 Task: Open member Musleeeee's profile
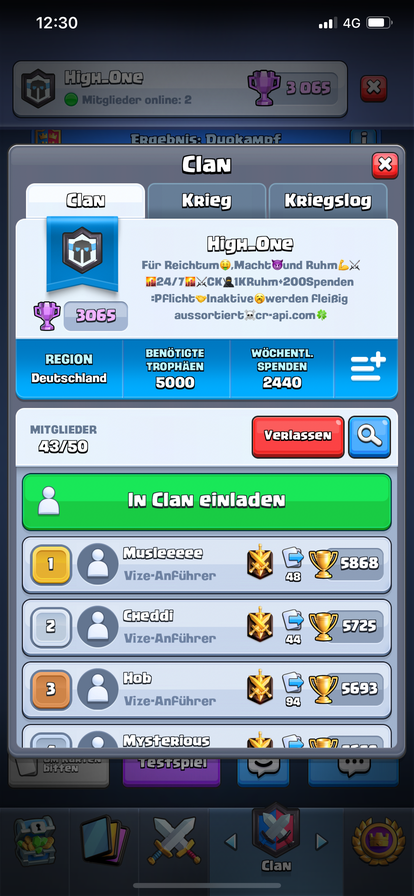click(206, 565)
